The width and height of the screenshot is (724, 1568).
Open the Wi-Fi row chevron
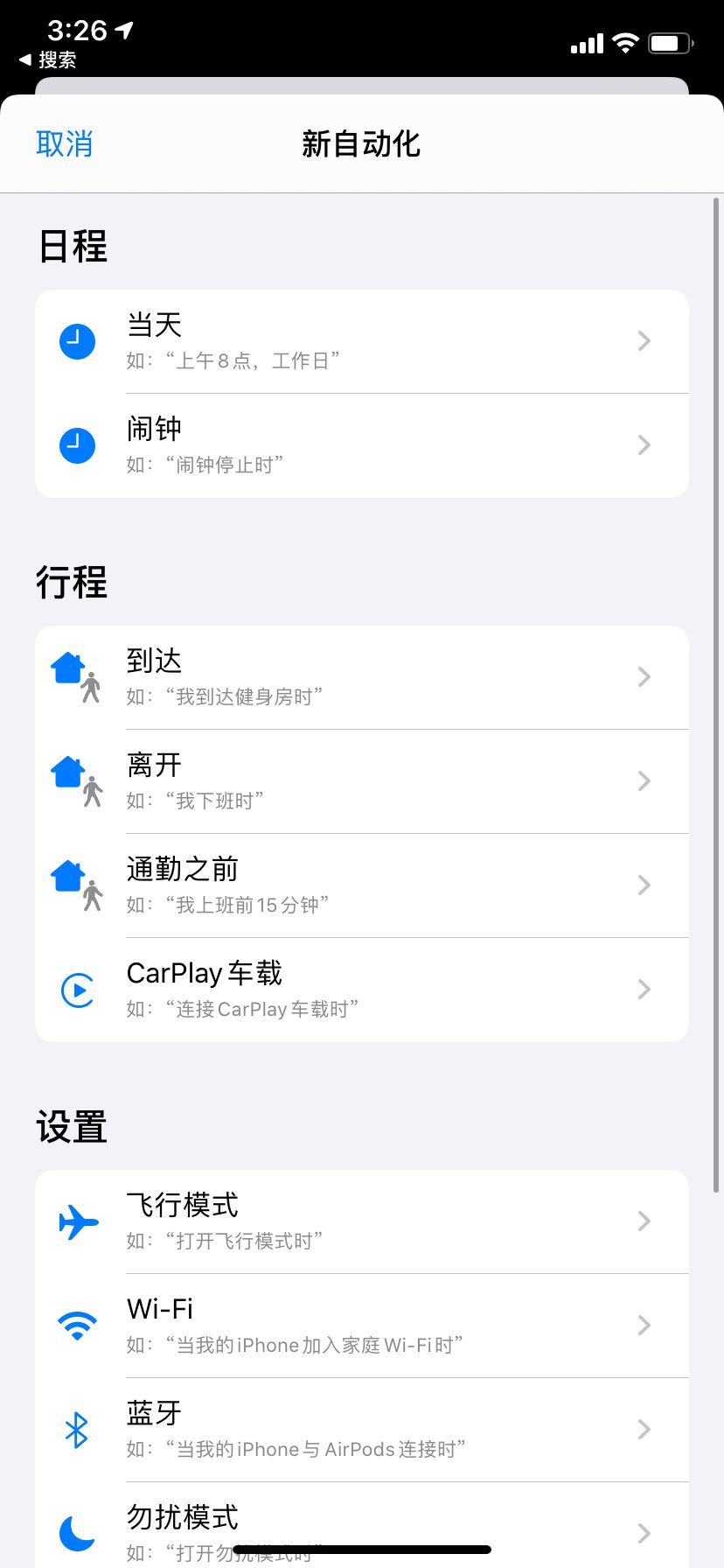pos(644,1326)
